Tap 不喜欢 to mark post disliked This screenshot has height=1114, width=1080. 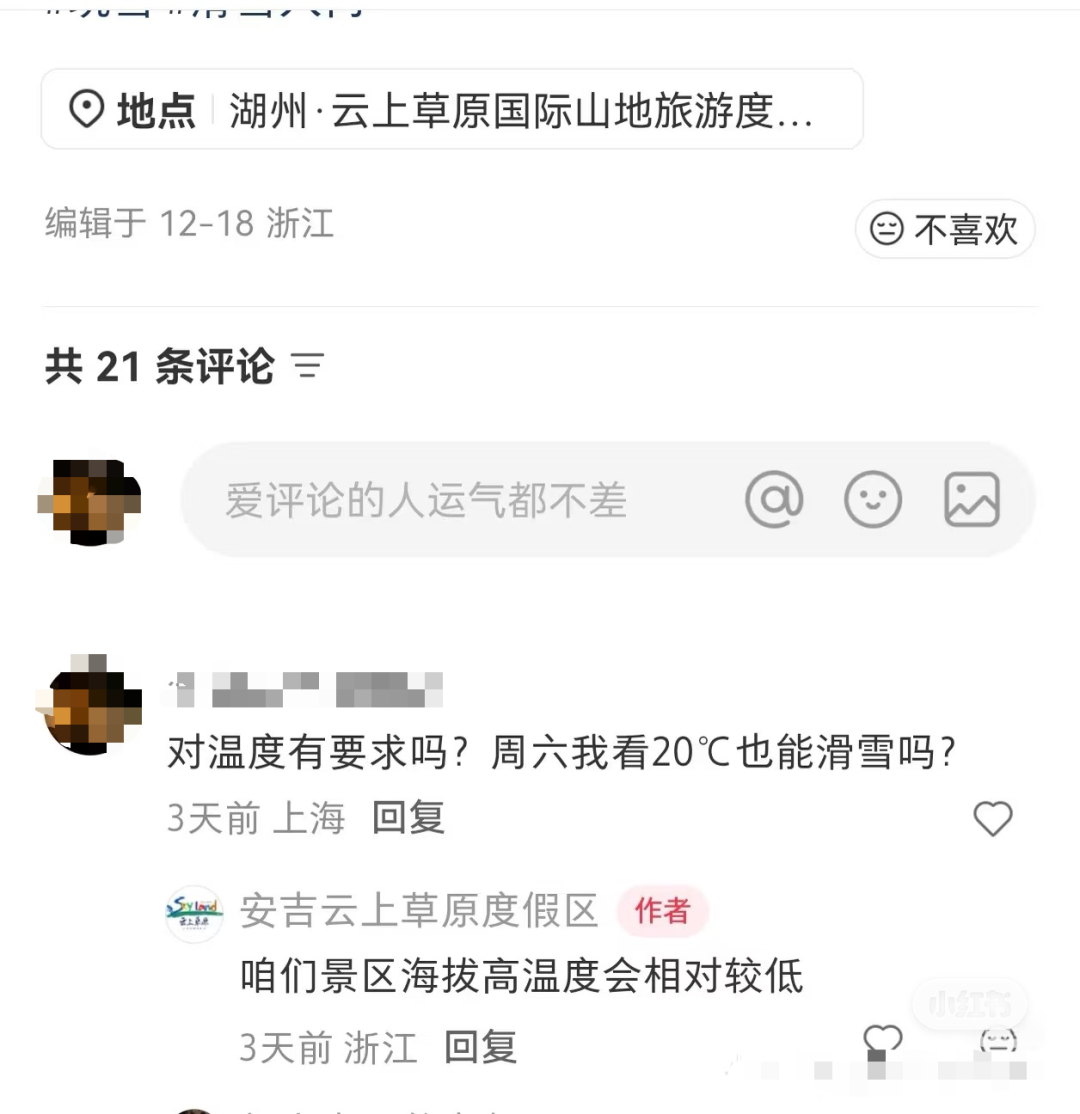(x=945, y=229)
